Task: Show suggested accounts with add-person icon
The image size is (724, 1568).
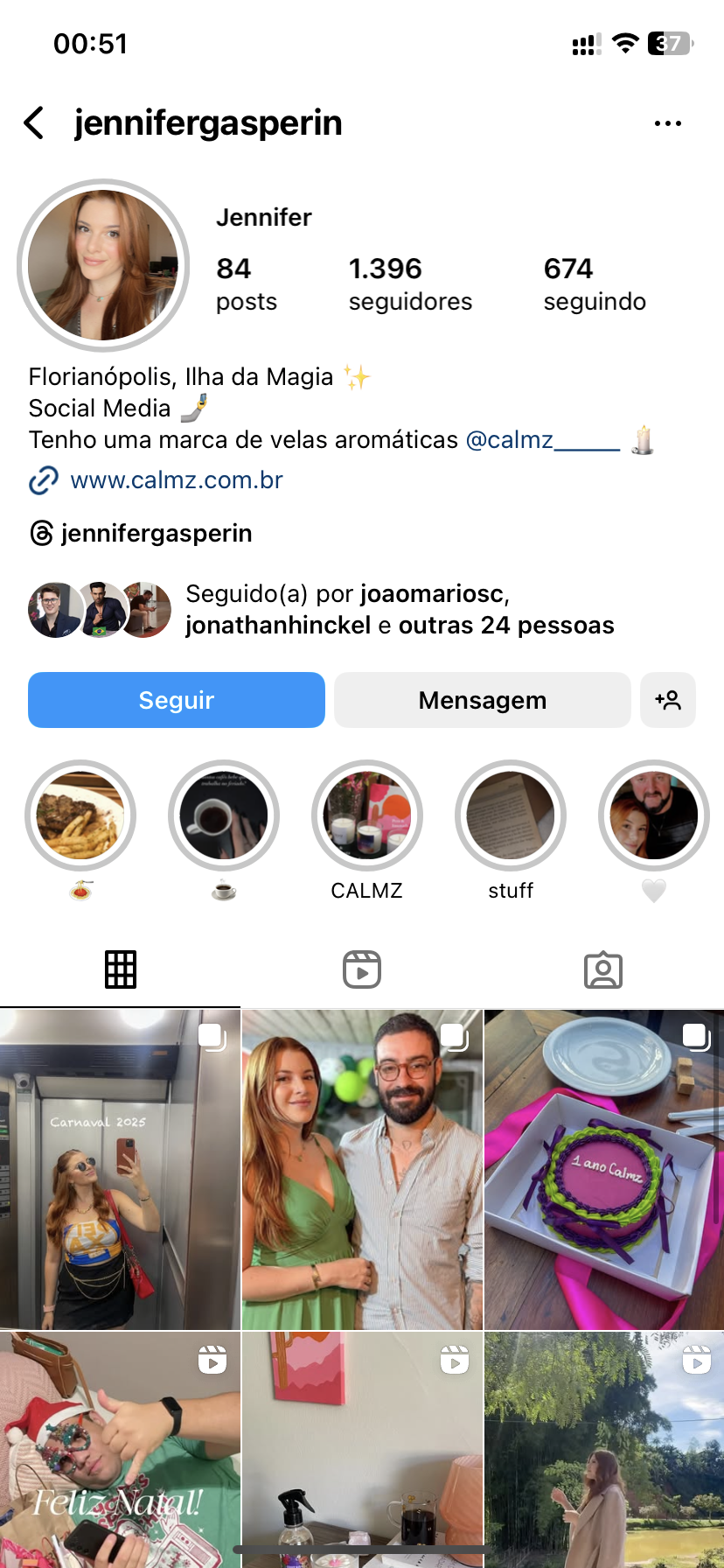Action: (668, 700)
